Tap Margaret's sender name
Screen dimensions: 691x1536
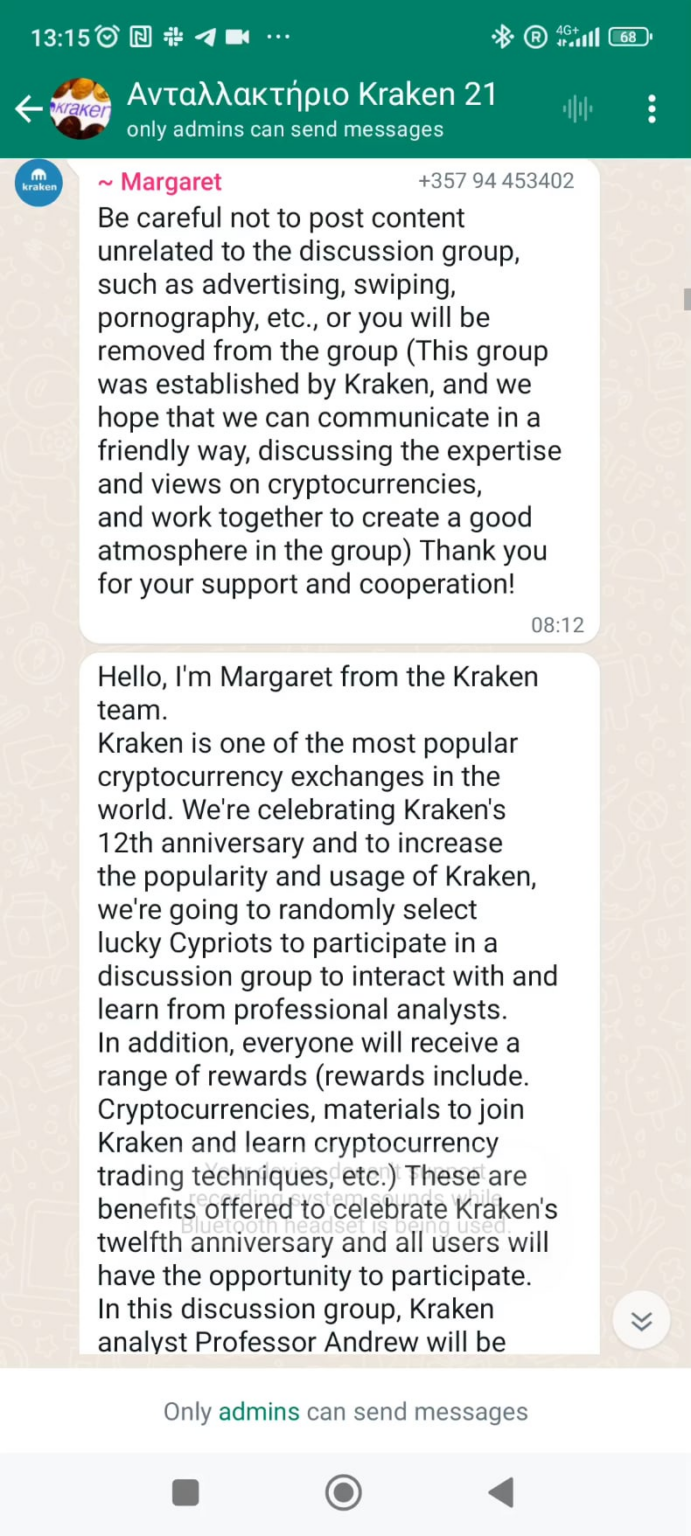coord(160,182)
